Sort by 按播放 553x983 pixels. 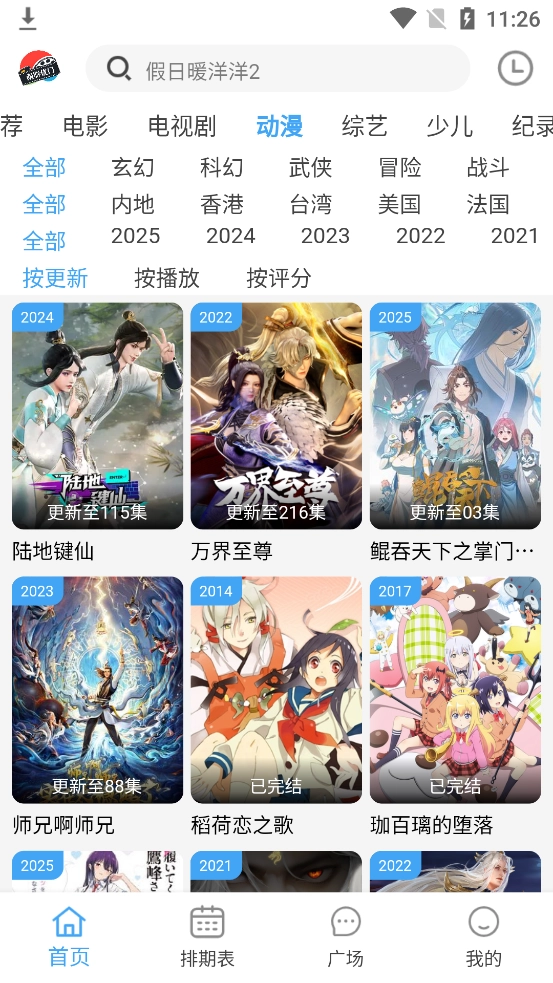[x=167, y=278]
